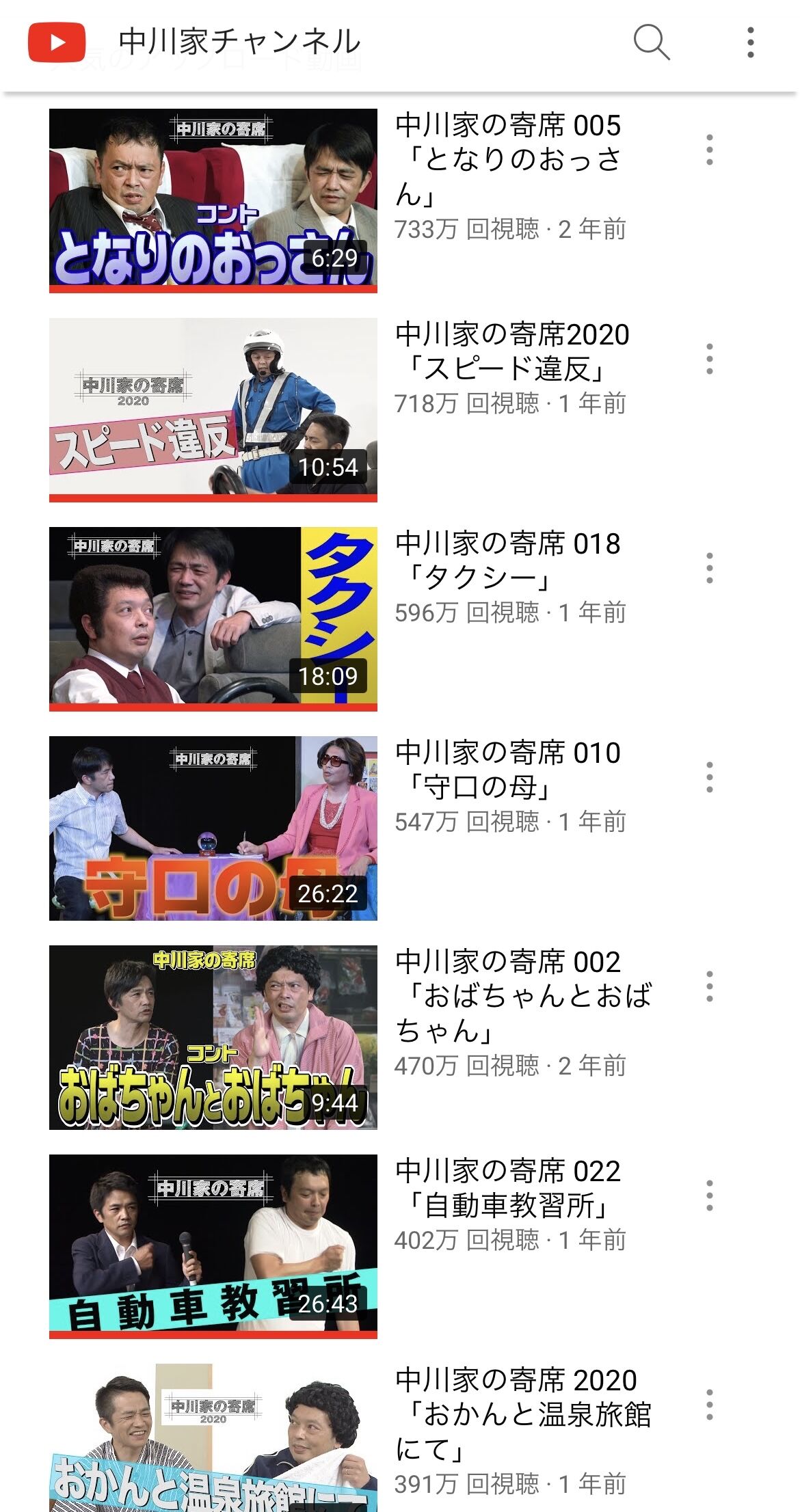Play the 「スピード違反」 video
The width and height of the screenshot is (800, 1512).
coord(213,409)
